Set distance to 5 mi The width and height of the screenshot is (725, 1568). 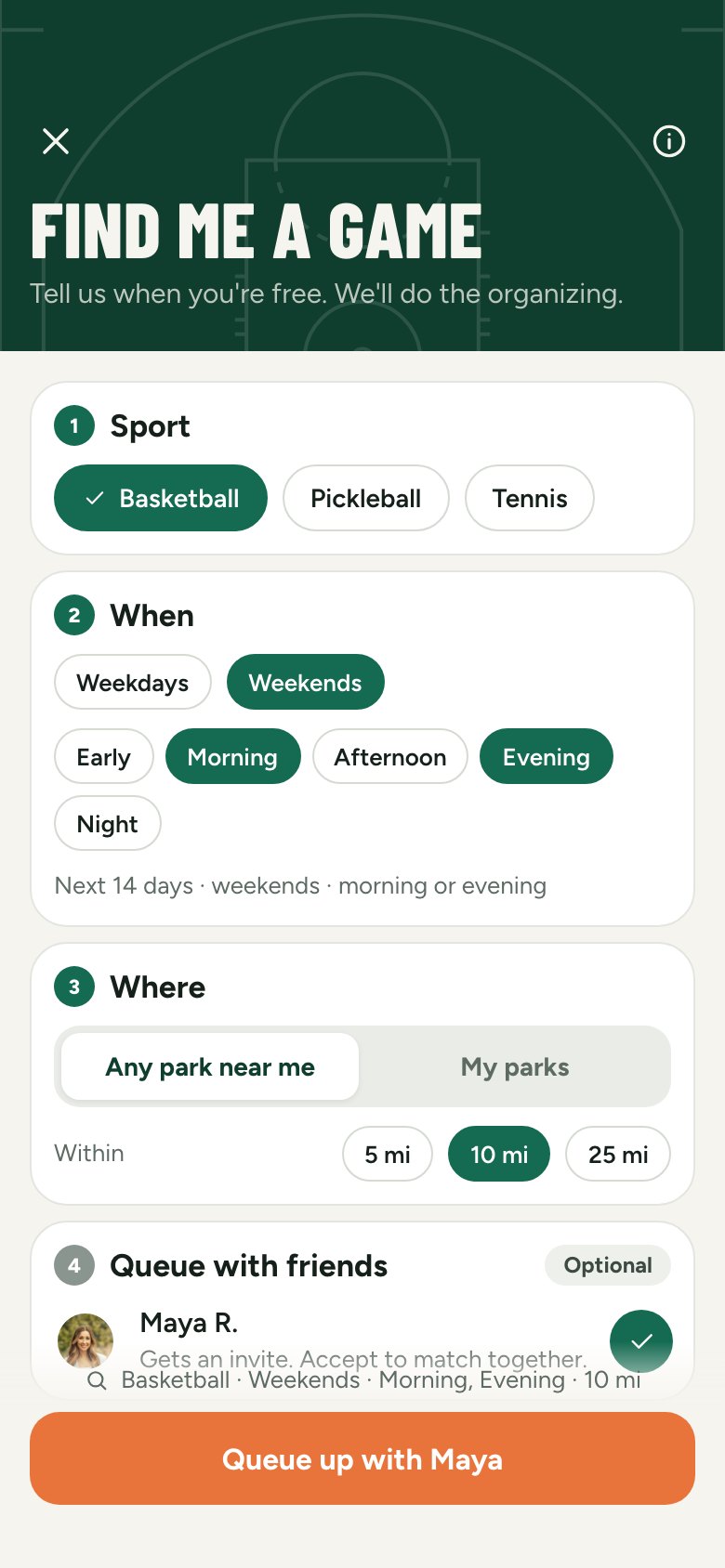click(388, 1154)
